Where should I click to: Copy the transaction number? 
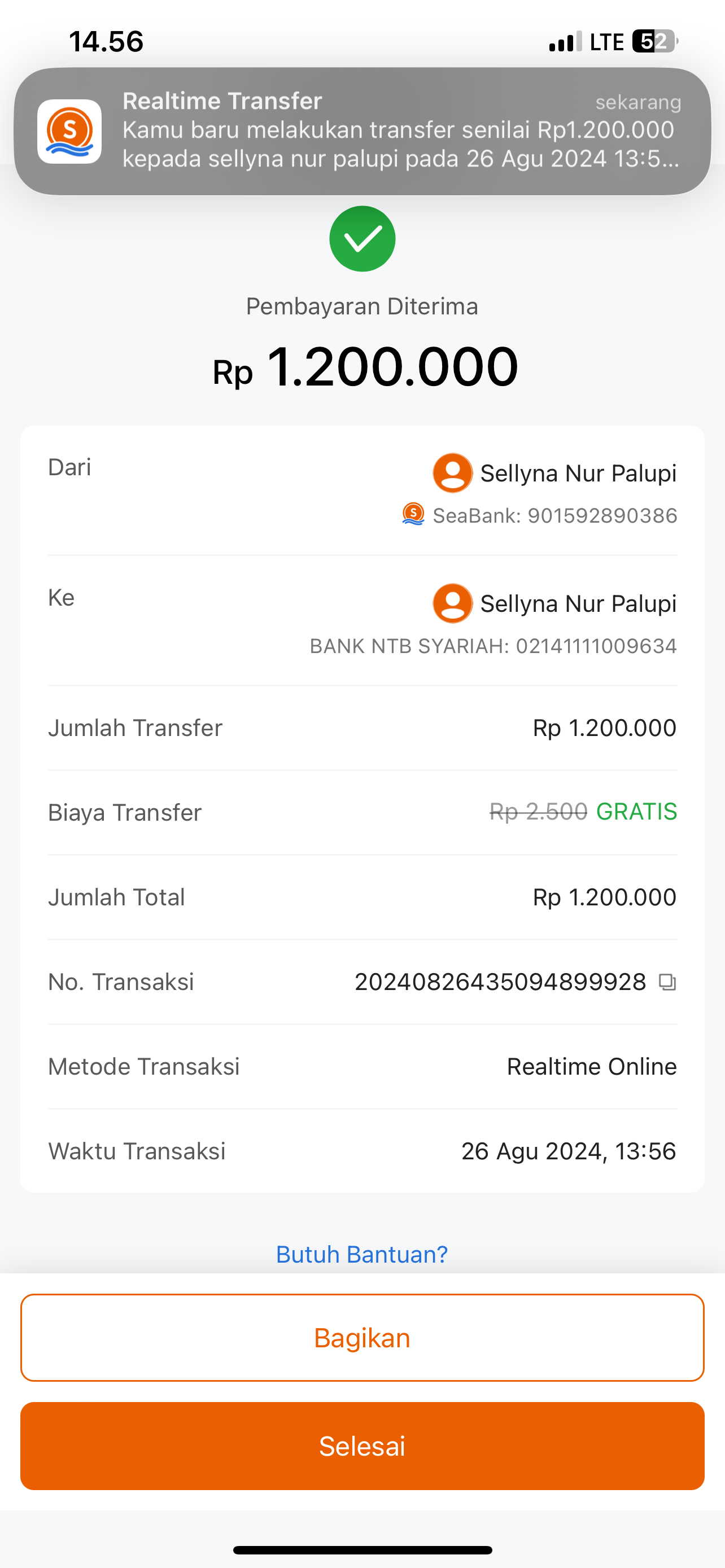pyautogui.click(x=667, y=983)
